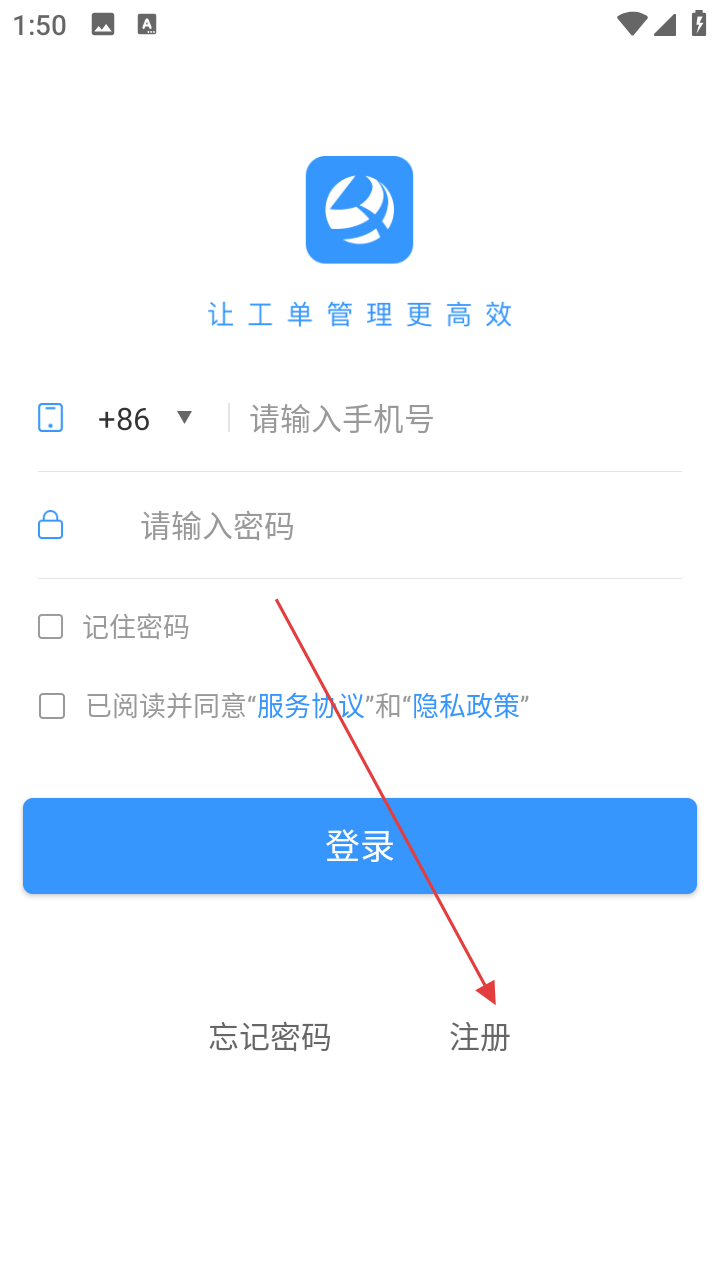
Task: Focus the password input field
Action: click(400, 526)
